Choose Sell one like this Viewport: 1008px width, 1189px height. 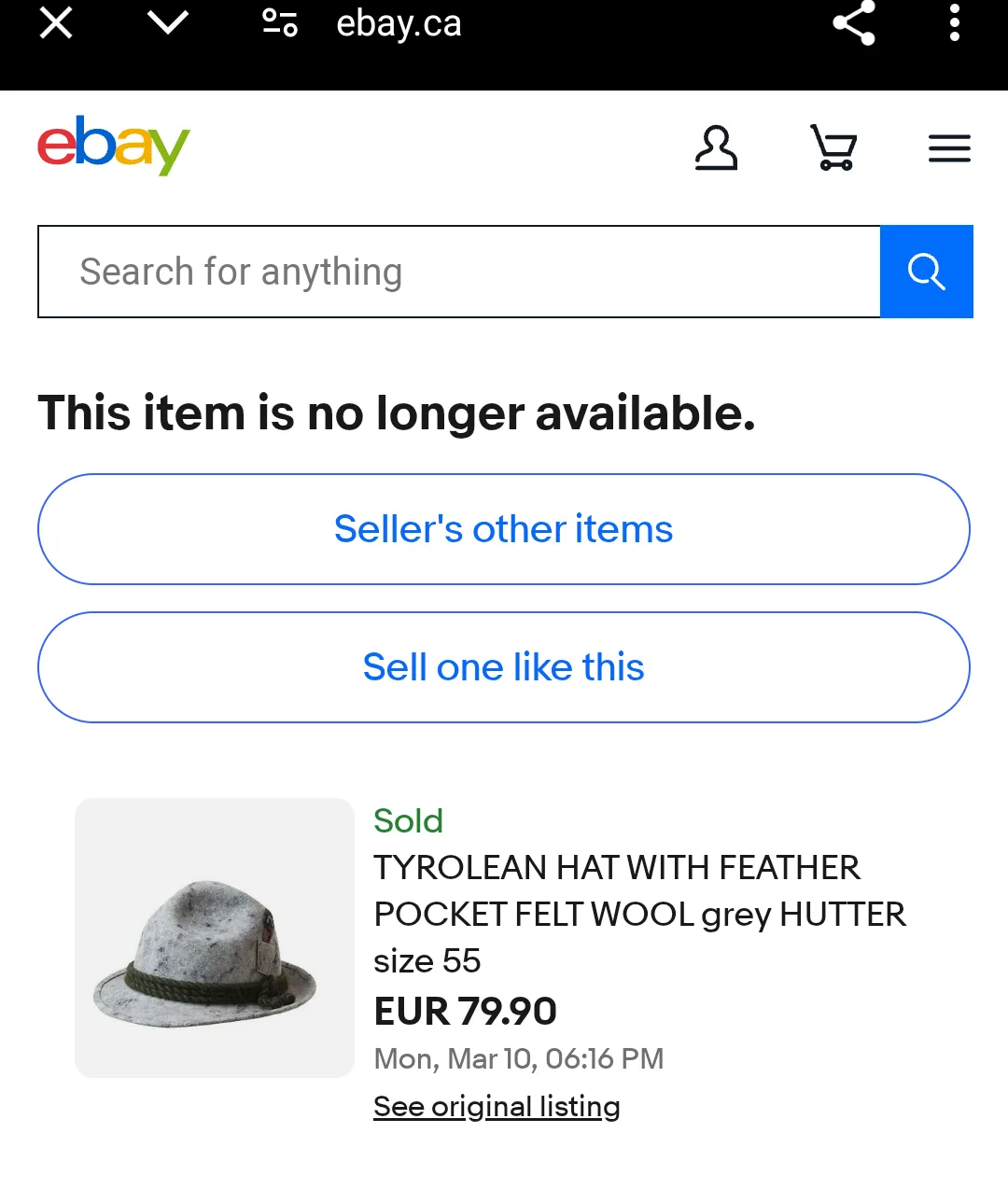pyautogui.click(x=503, y=667)
